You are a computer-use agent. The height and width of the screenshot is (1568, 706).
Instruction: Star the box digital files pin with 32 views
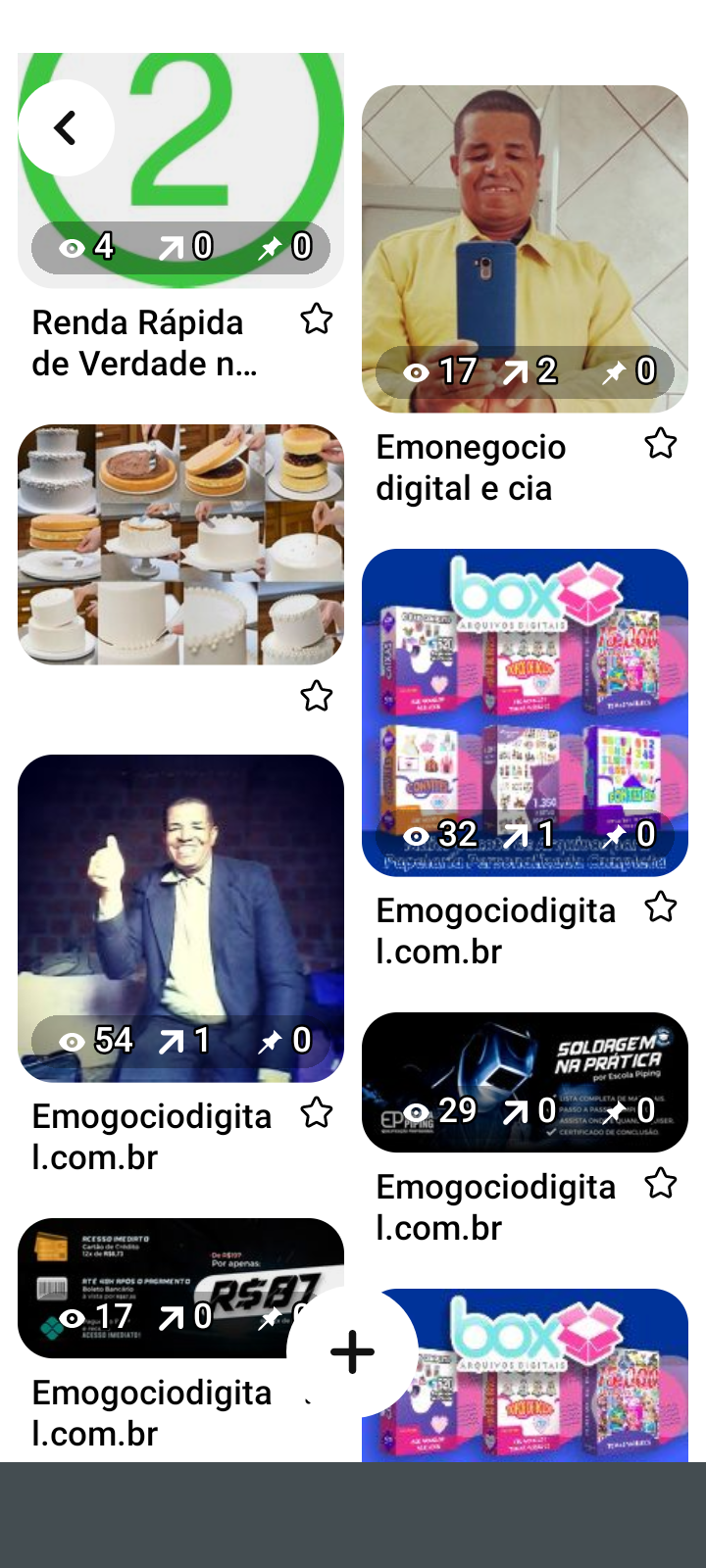coord(660,907)
